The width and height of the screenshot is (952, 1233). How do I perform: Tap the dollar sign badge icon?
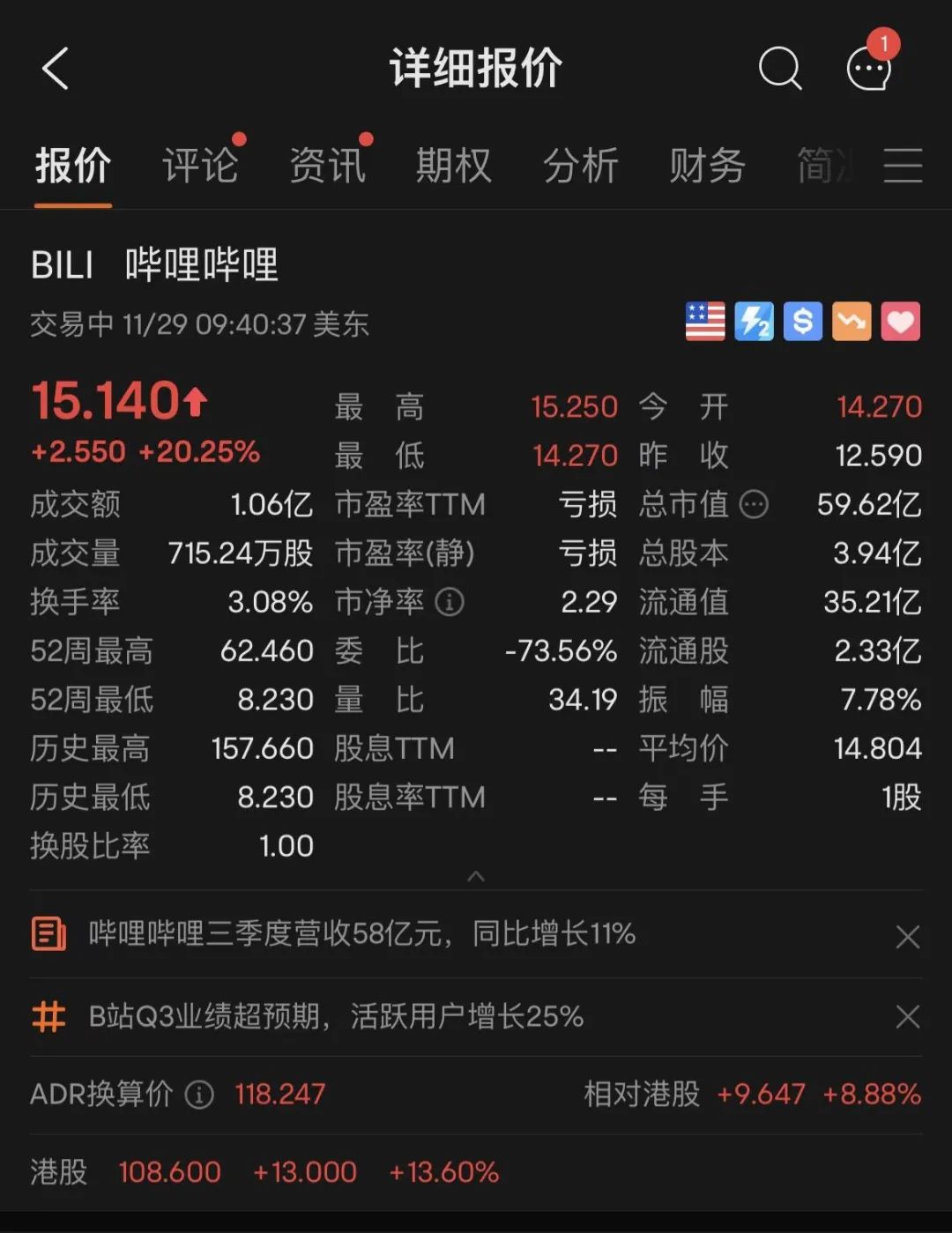(x=802, y=322)
